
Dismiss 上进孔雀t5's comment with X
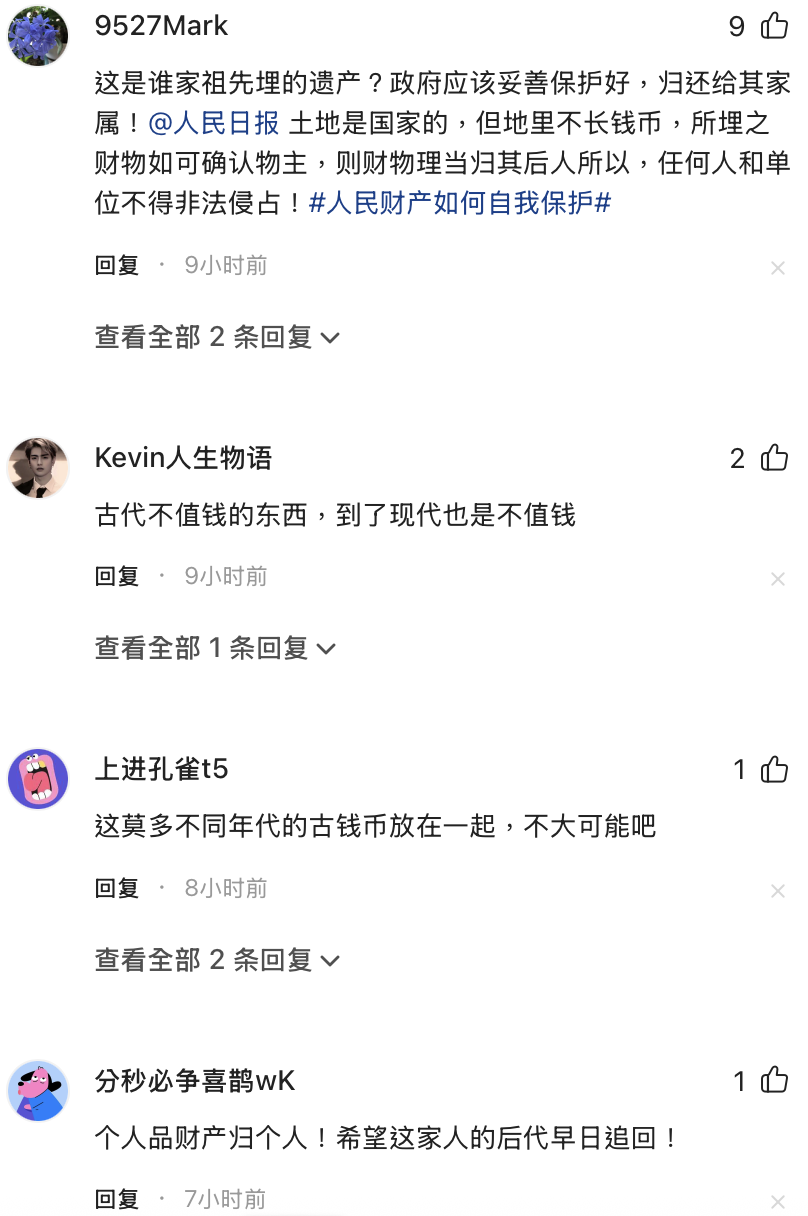pyautogui.click(x=778, y=891)
